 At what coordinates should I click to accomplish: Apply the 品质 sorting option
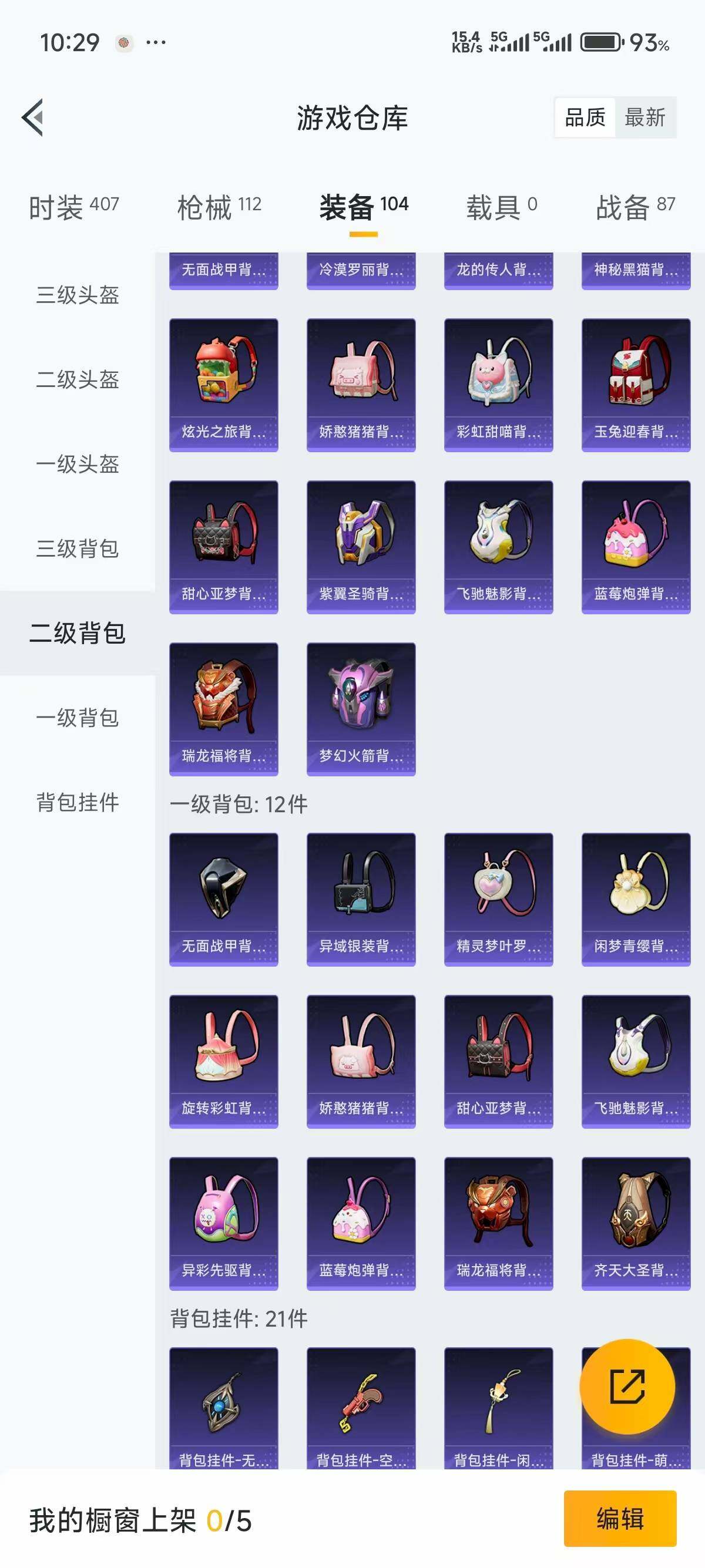pos(585,117)
